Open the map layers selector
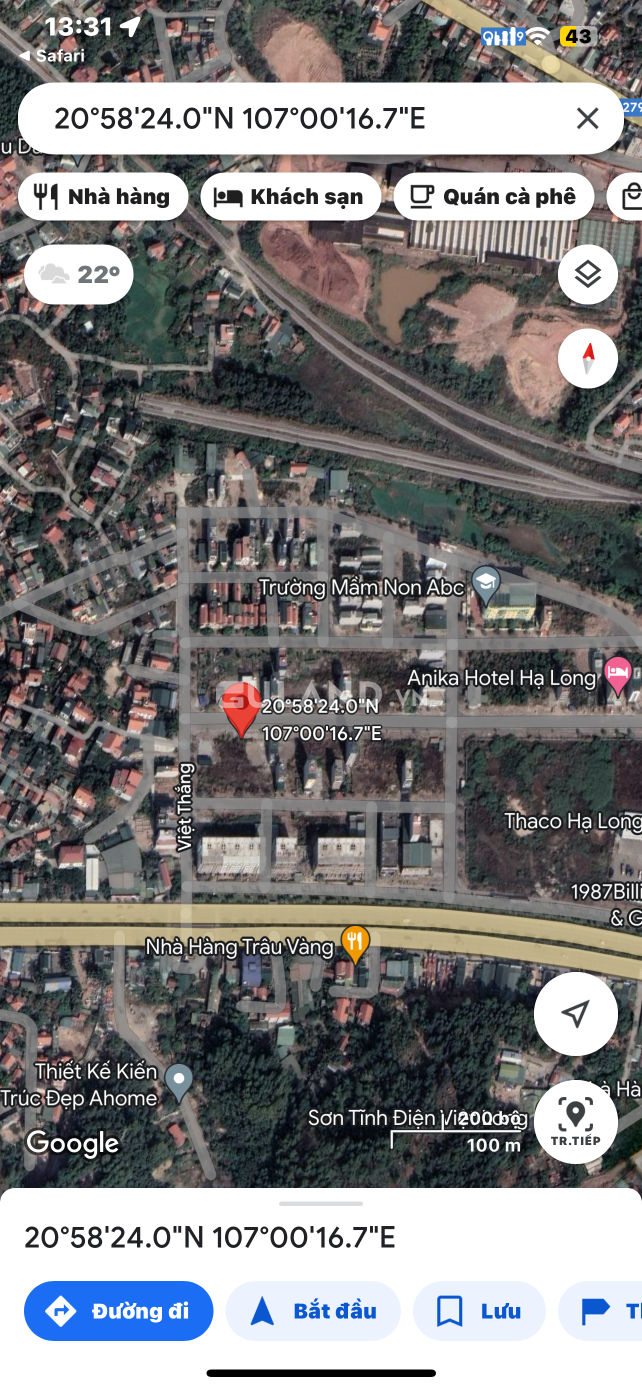Image resolution: width=642 pixels, height=1389 pixels. pyautogui.click(x=587, y=274)
